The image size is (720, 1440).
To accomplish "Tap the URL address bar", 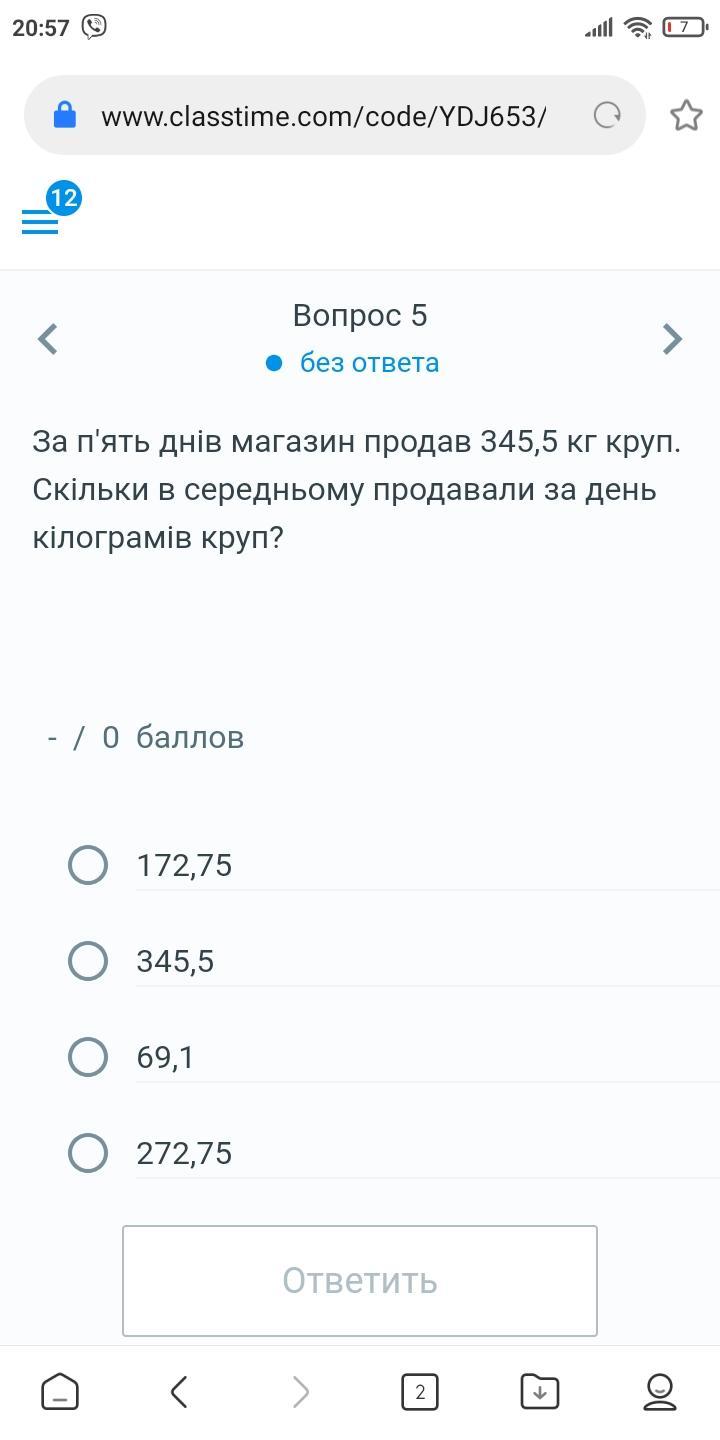I will click(322, 116).
